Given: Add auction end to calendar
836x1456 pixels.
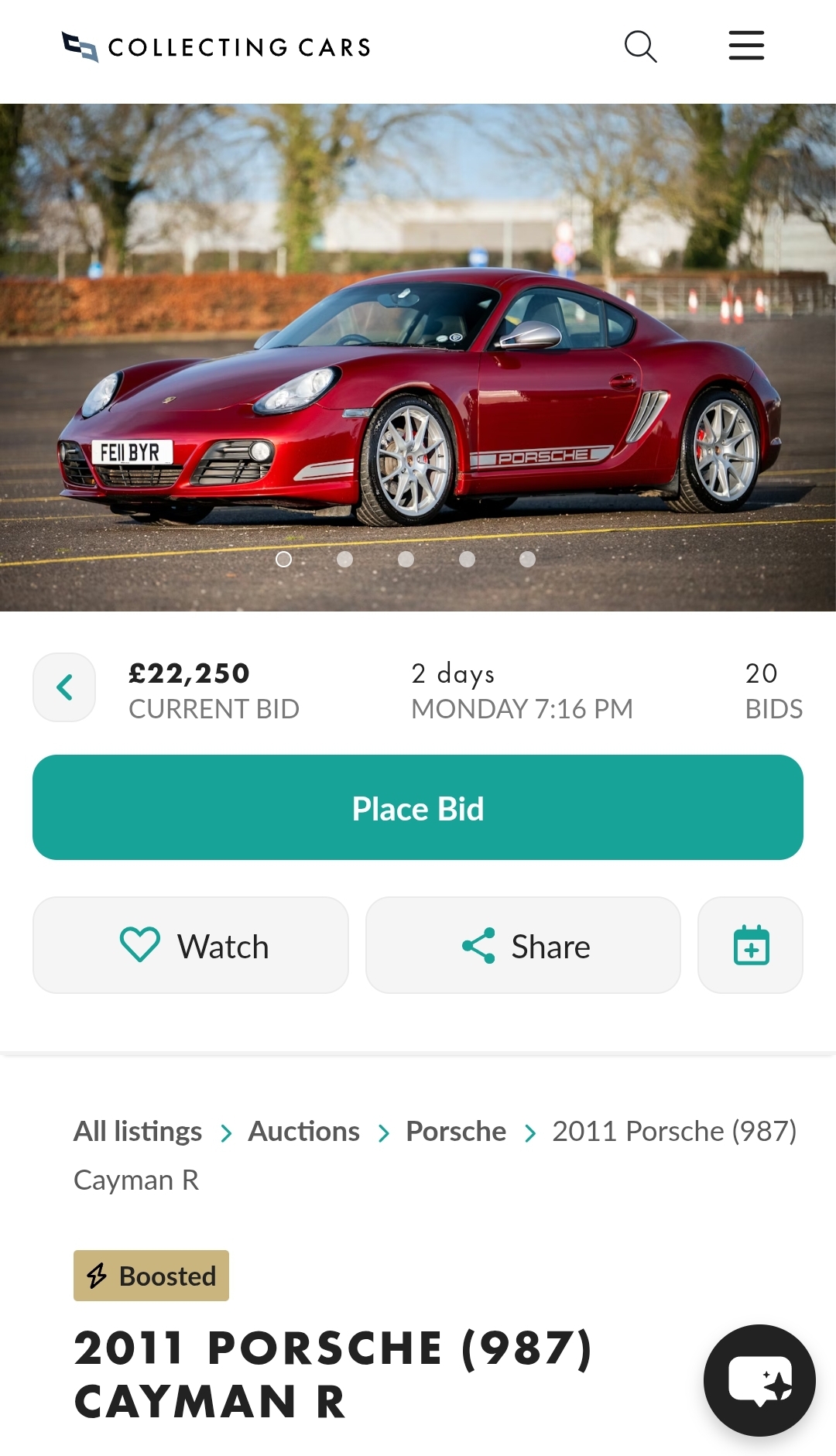Looking at the screenshot, I should [x=750, y=945].
